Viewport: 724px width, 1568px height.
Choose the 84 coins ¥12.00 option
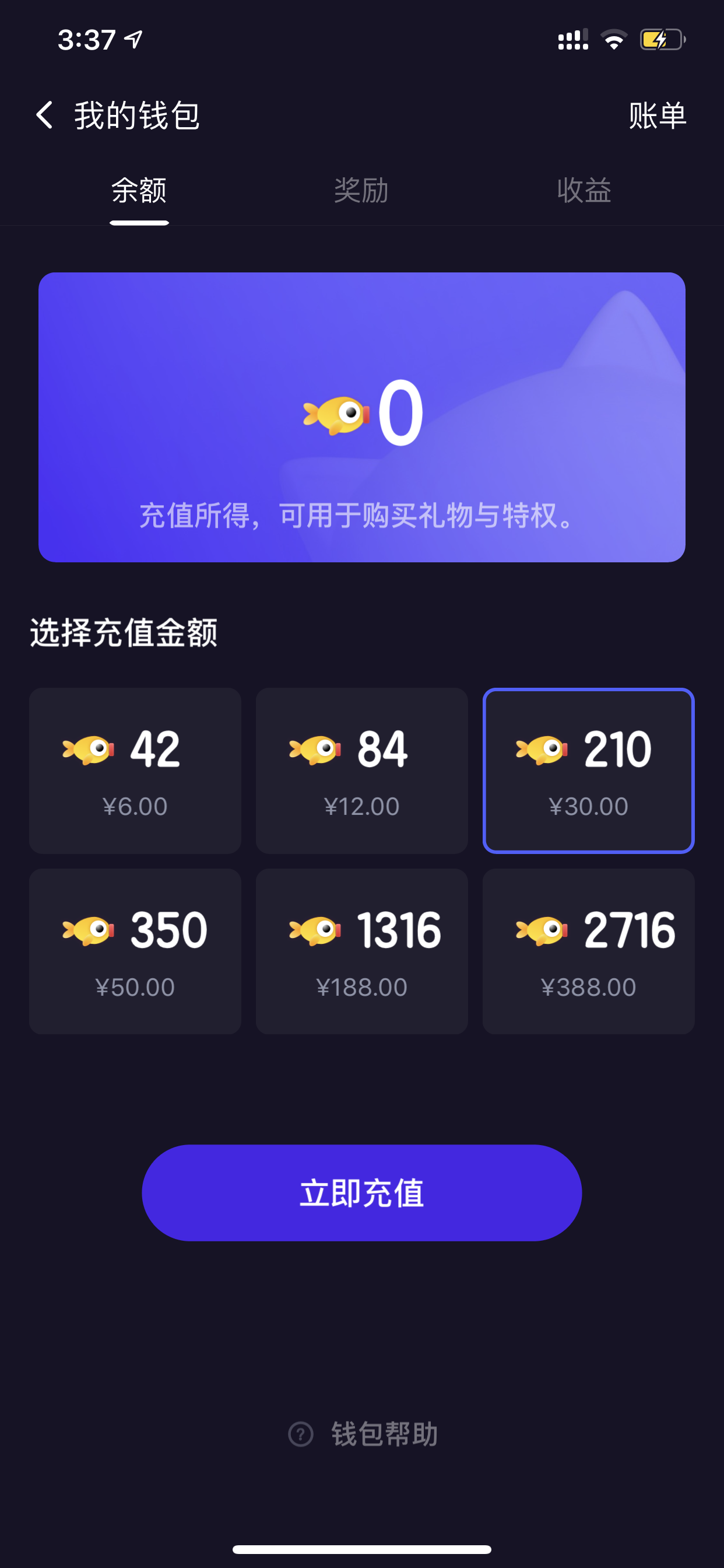click(x=362, y=771)
